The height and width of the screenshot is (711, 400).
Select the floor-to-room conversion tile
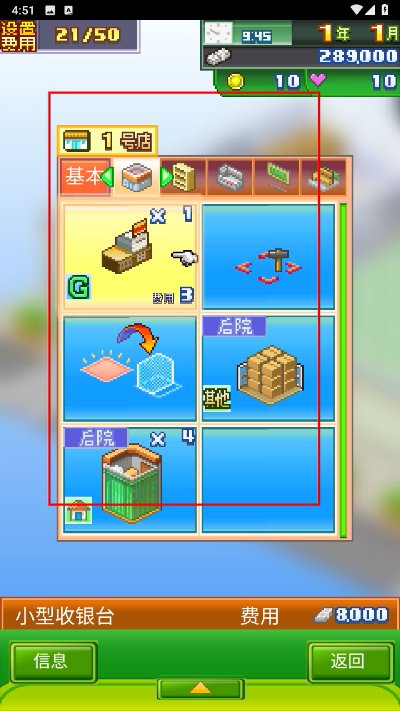[130, 369]
